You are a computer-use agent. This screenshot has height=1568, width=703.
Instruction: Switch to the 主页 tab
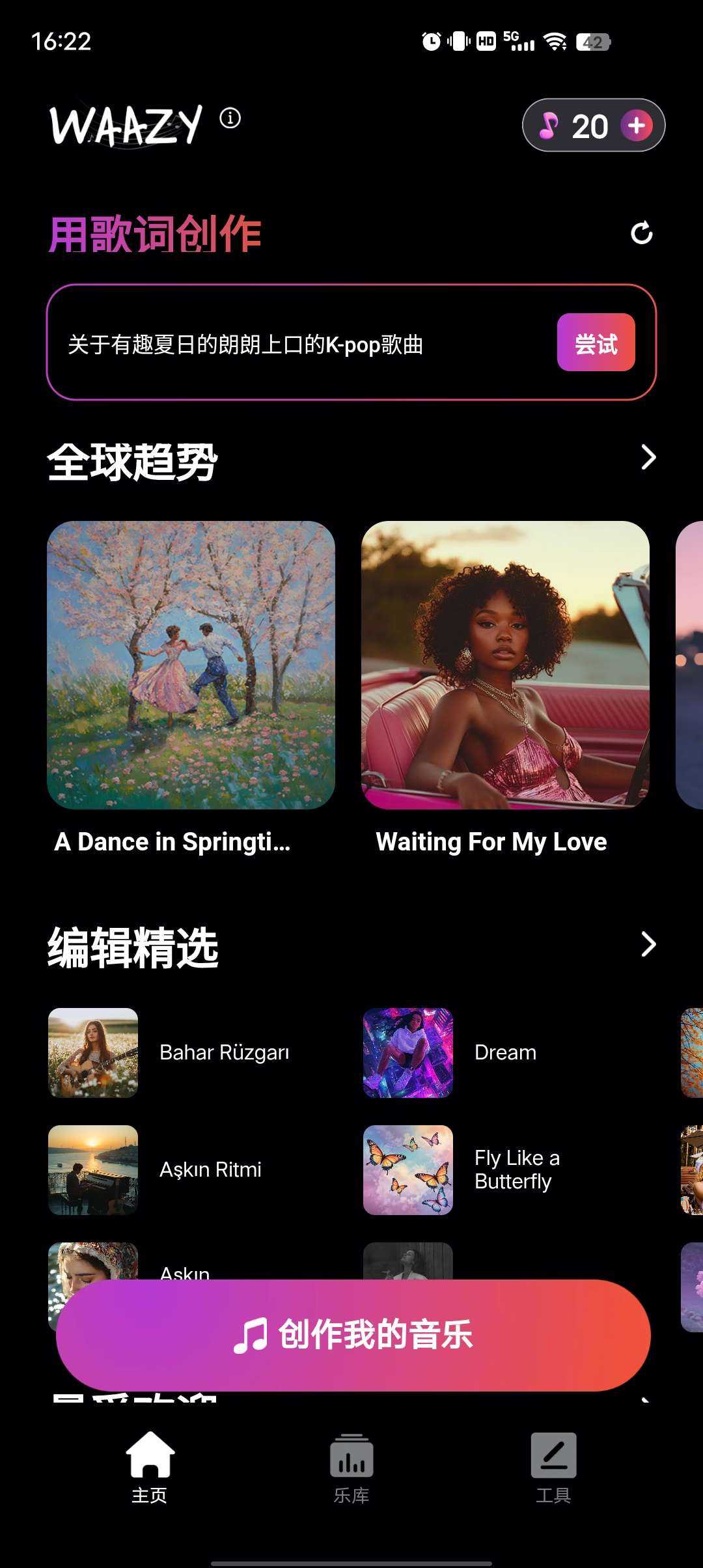(x=150, y=1465)
